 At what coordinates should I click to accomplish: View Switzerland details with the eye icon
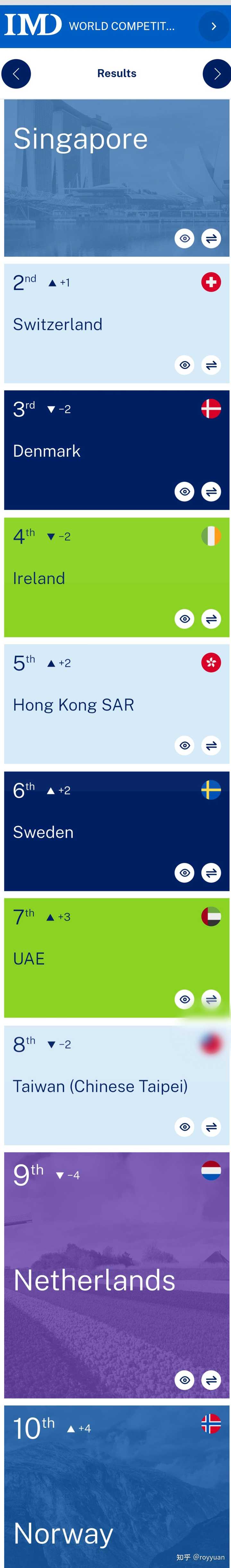pyautogui.click(x=184, y=365)
